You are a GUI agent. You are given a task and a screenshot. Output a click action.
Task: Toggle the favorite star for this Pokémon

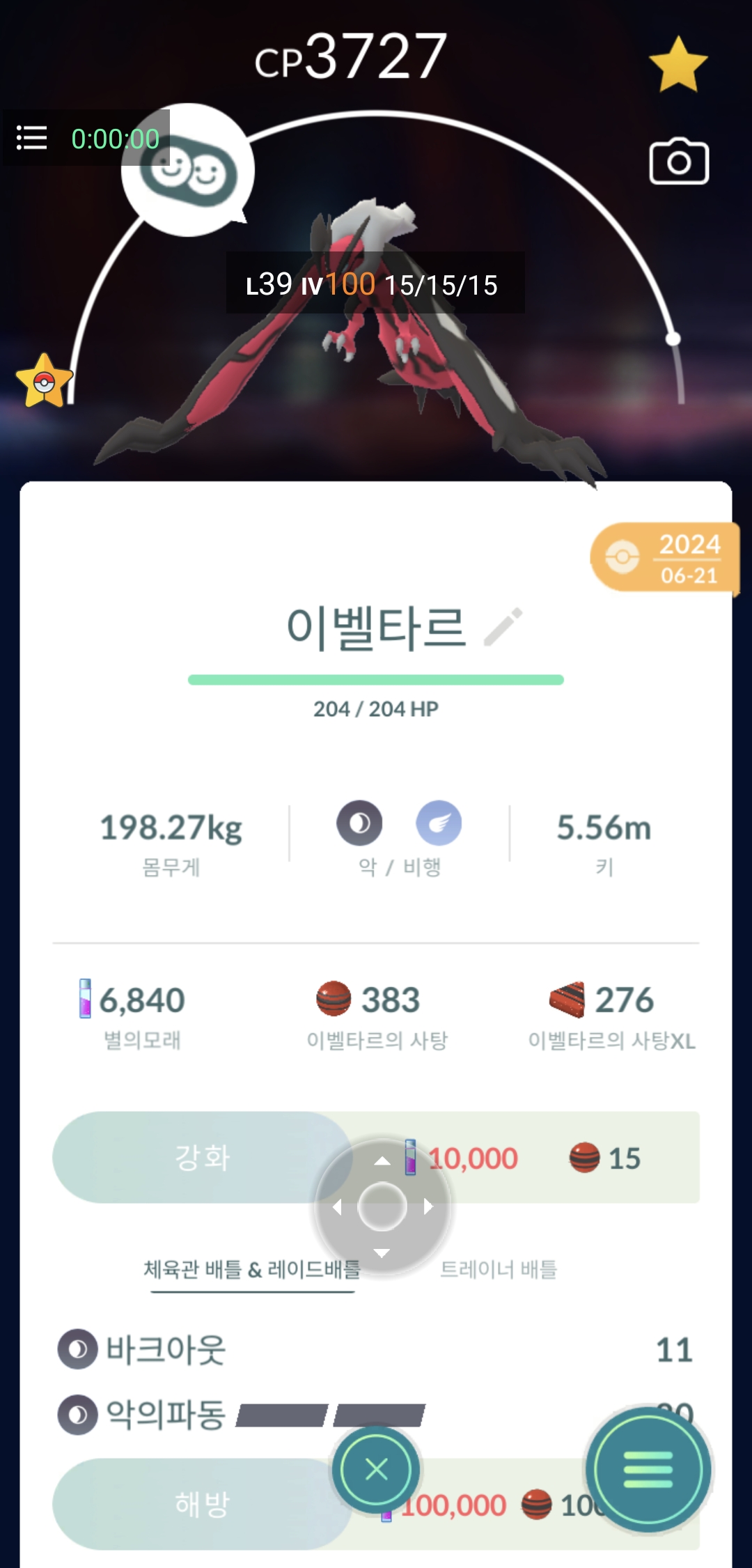pos(677,64)
